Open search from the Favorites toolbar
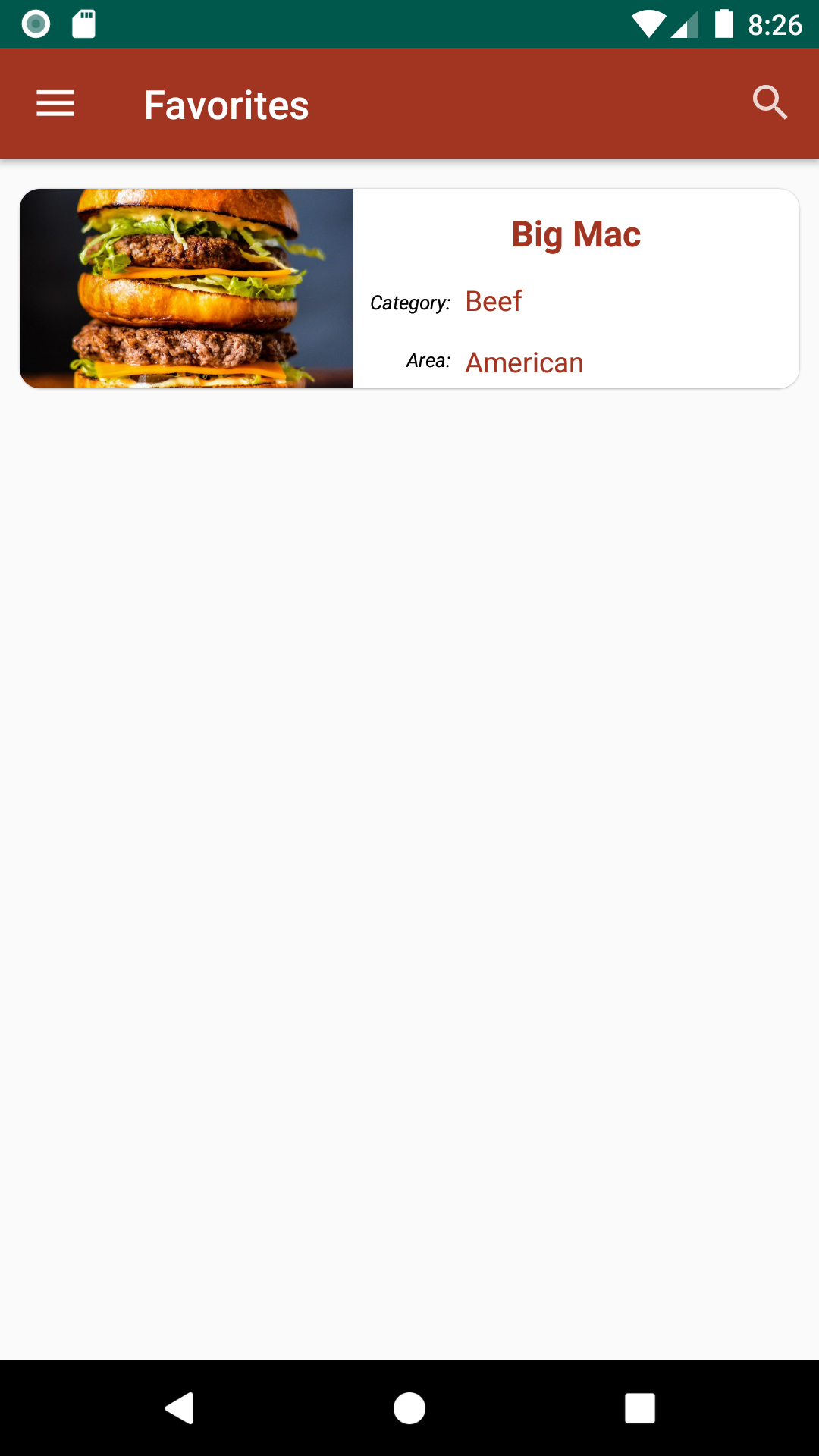Image resolution: width=819 pixels, height=1456 pixels. pyautogui.click(x=769, y=103)
